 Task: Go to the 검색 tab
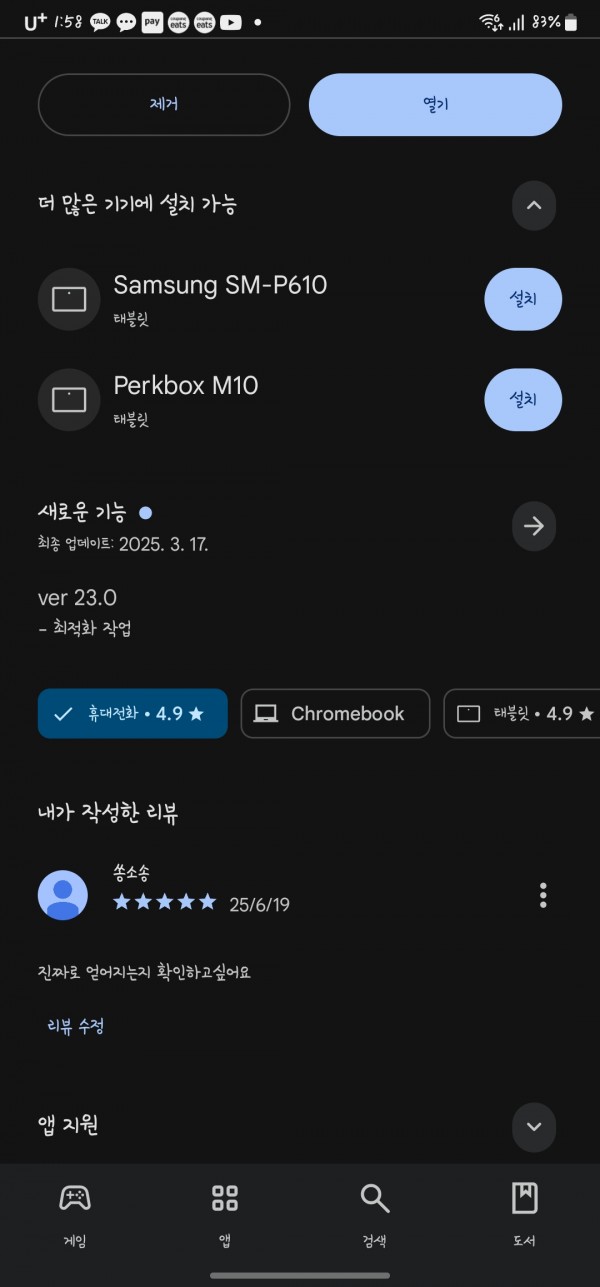point(375,1214)
